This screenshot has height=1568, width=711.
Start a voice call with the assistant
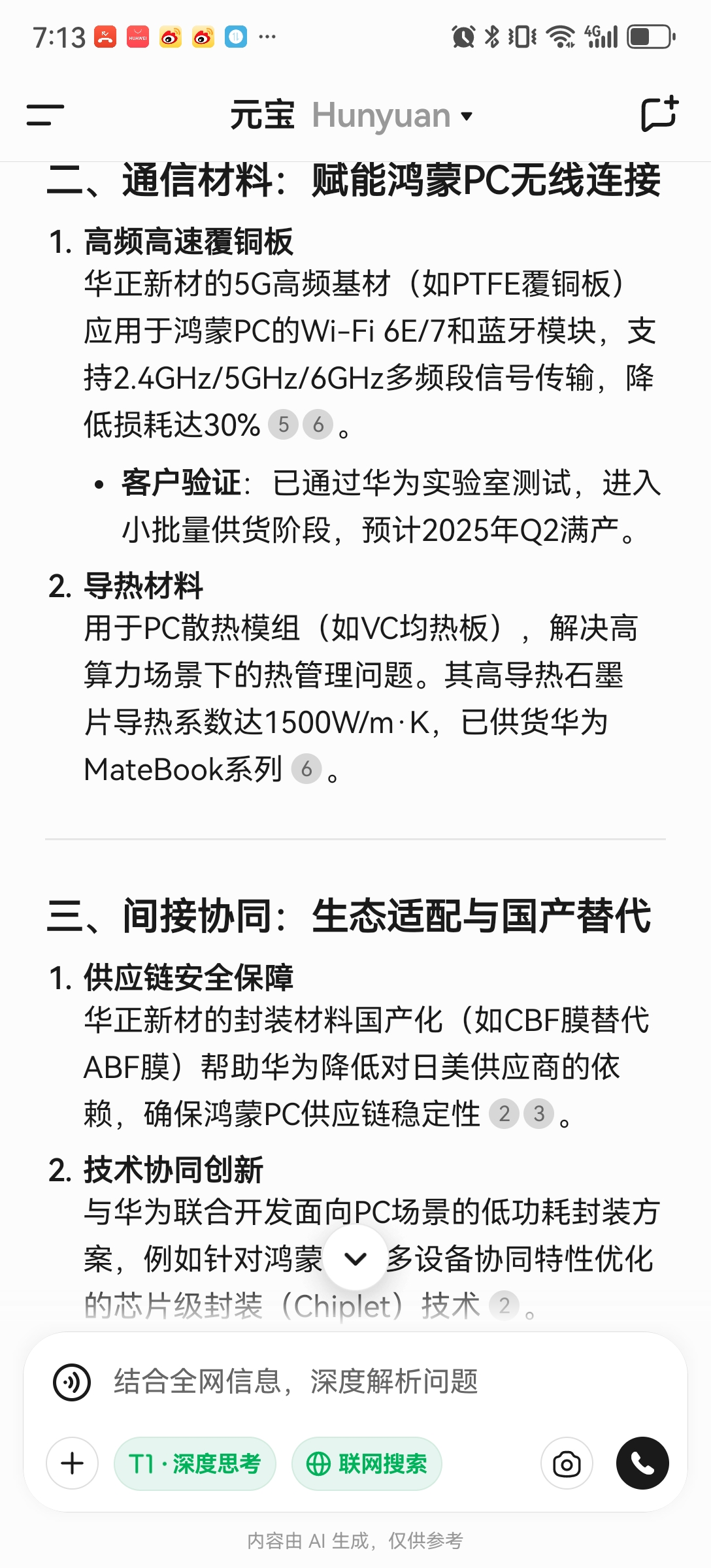[x=642, y=1463]
